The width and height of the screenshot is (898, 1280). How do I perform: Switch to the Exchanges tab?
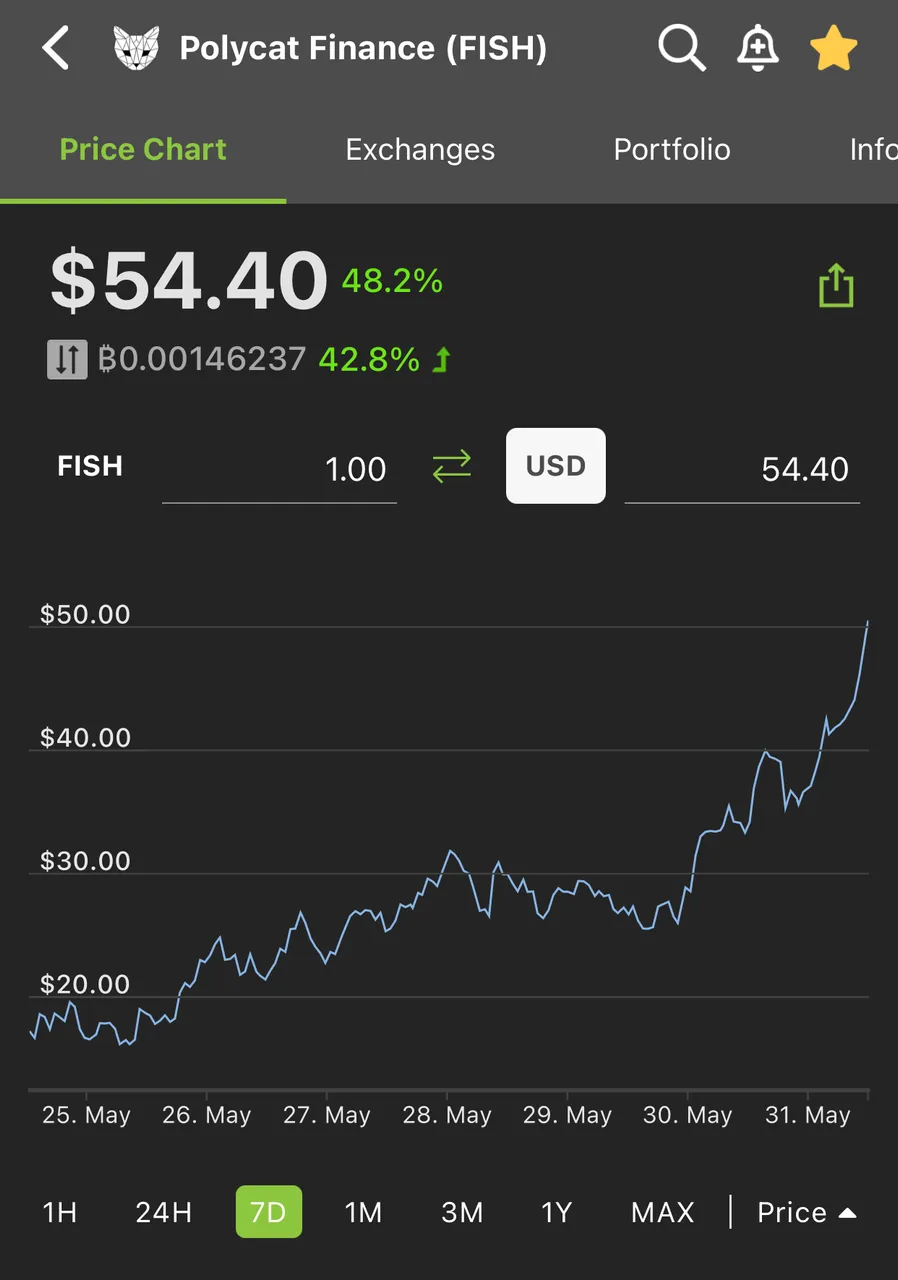click(420, 150)
